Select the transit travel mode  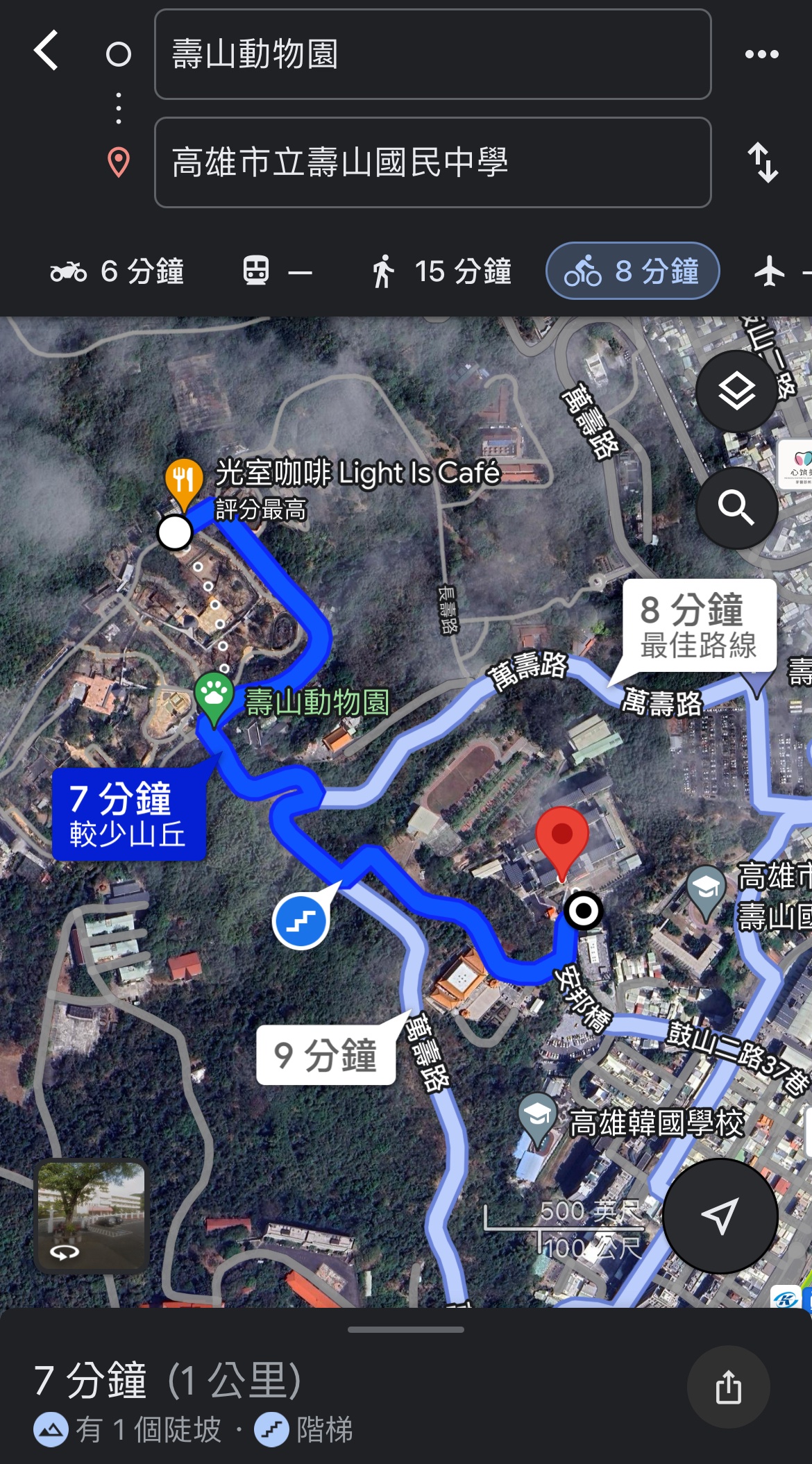click(x=277, y=271)
